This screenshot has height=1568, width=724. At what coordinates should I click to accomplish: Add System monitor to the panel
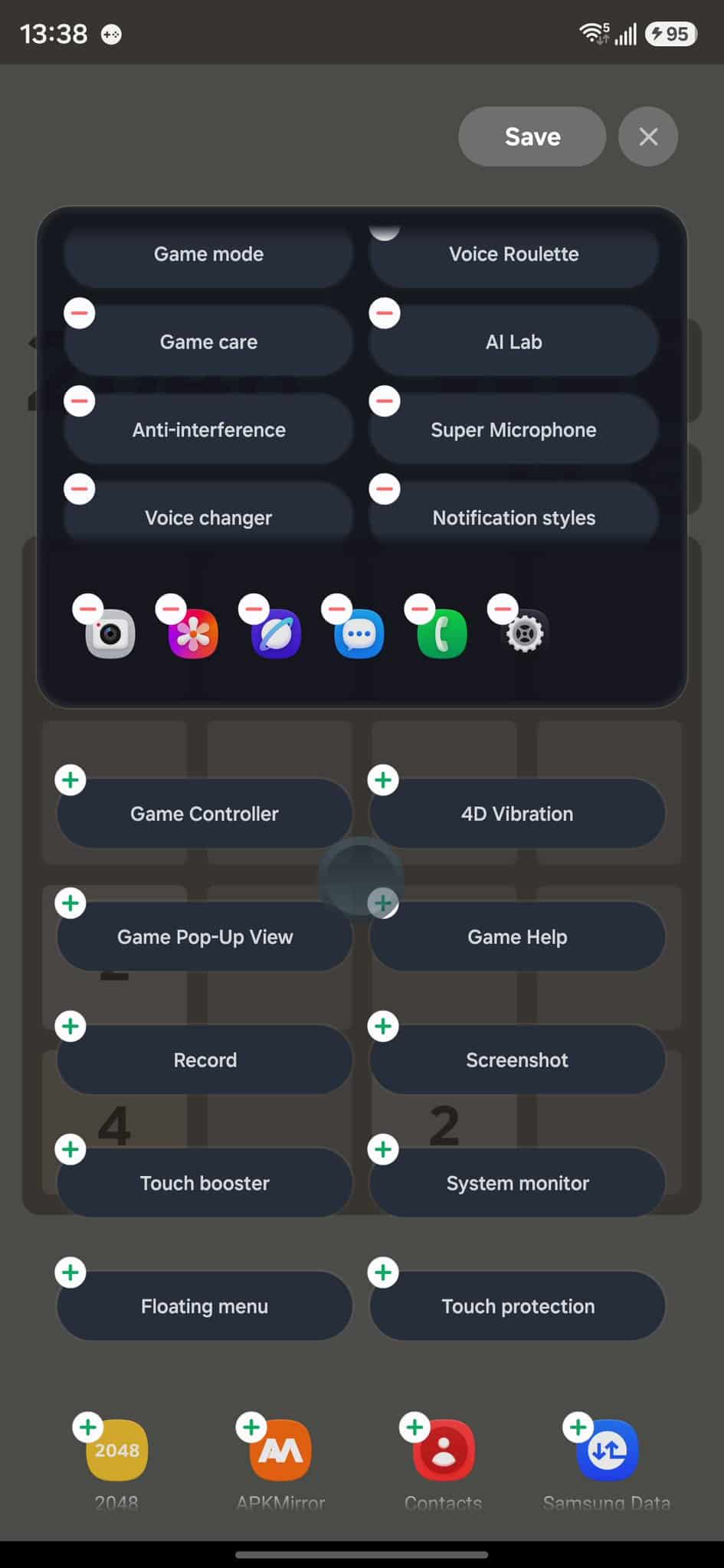coord(383,1149)
